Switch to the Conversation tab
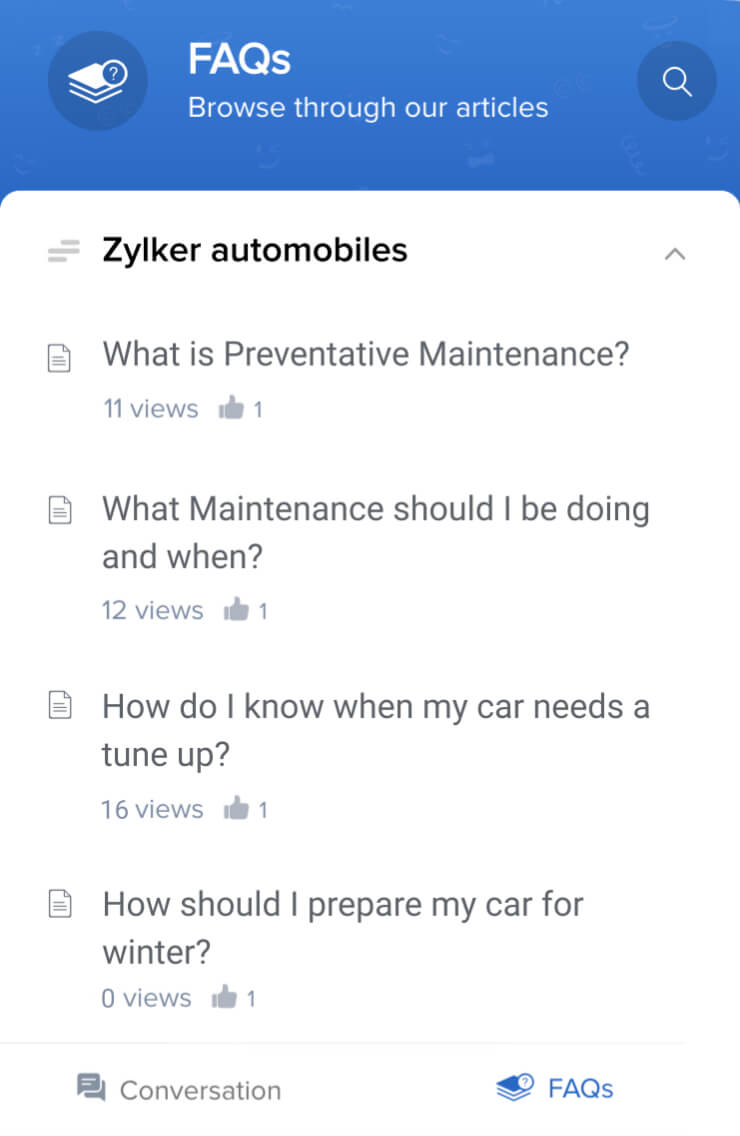 tap(178, 1089)
